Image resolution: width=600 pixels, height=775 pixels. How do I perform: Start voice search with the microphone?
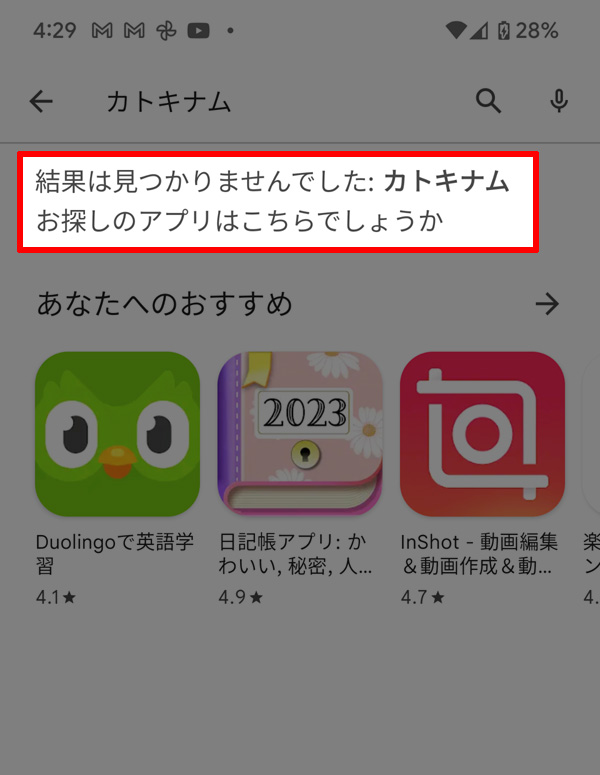[x=559, y=101]
